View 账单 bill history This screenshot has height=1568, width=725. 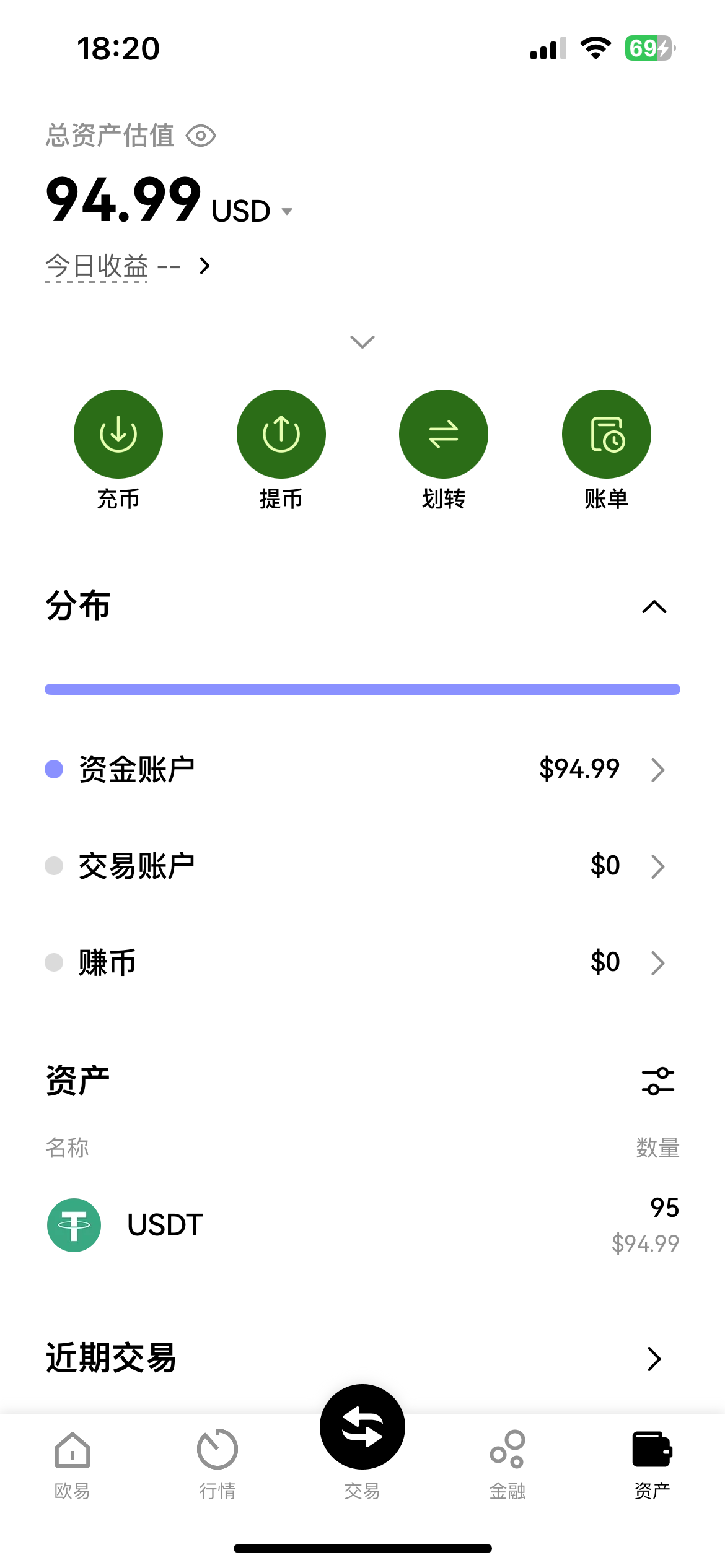(x=606, y=434)
